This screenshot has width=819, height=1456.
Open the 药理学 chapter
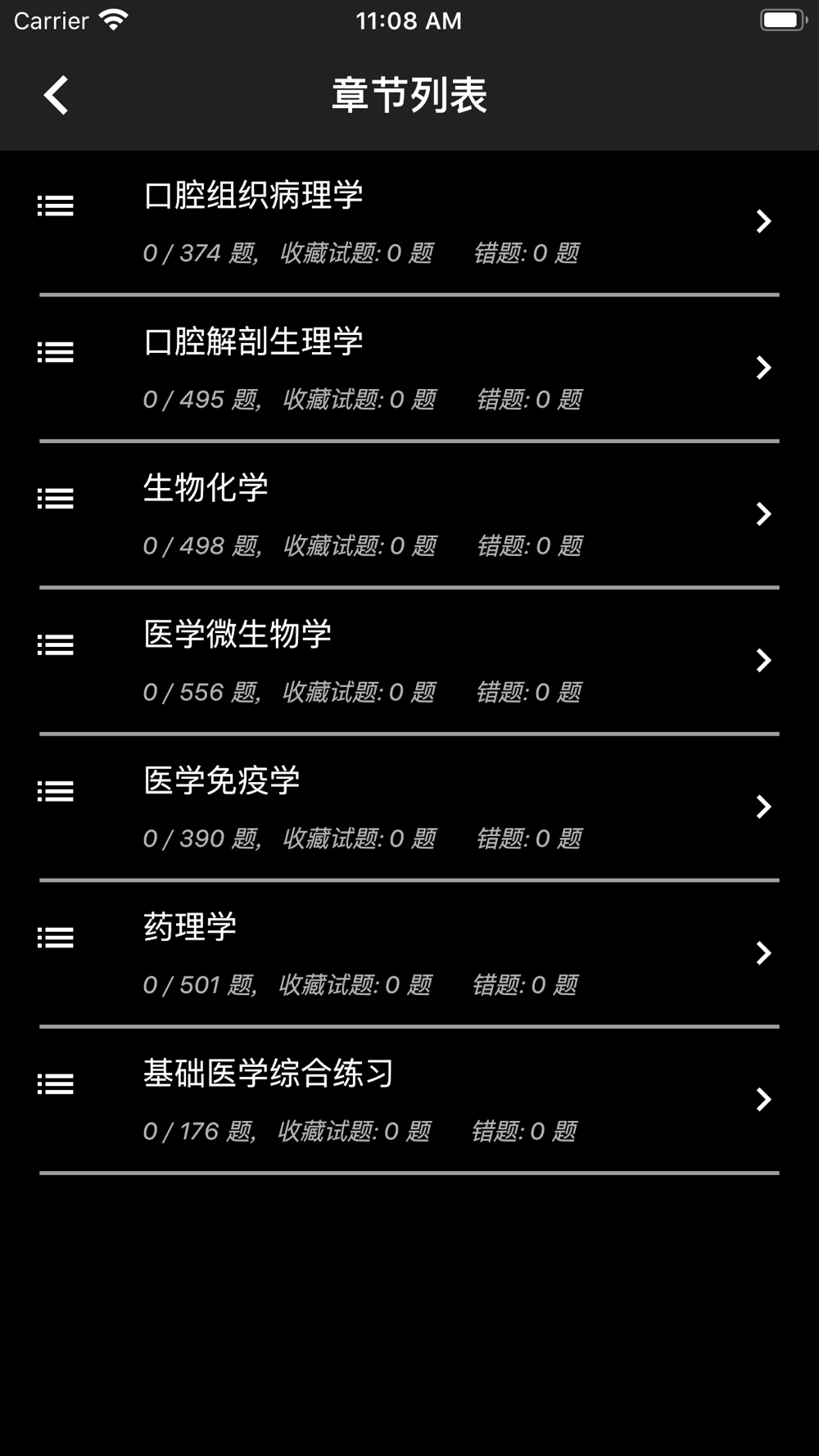coord(409,953)
